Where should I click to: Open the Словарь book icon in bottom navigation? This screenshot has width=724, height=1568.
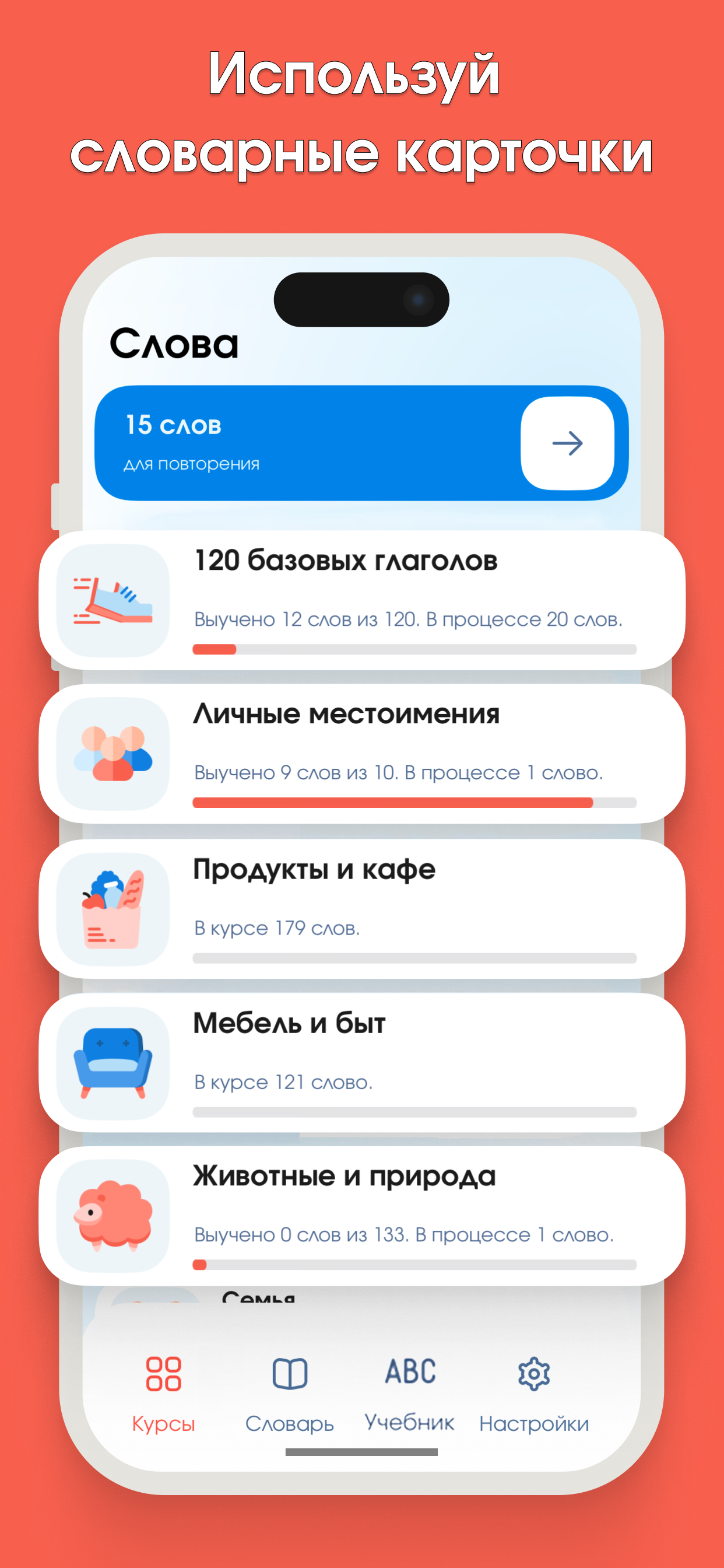click(290, 1374)
